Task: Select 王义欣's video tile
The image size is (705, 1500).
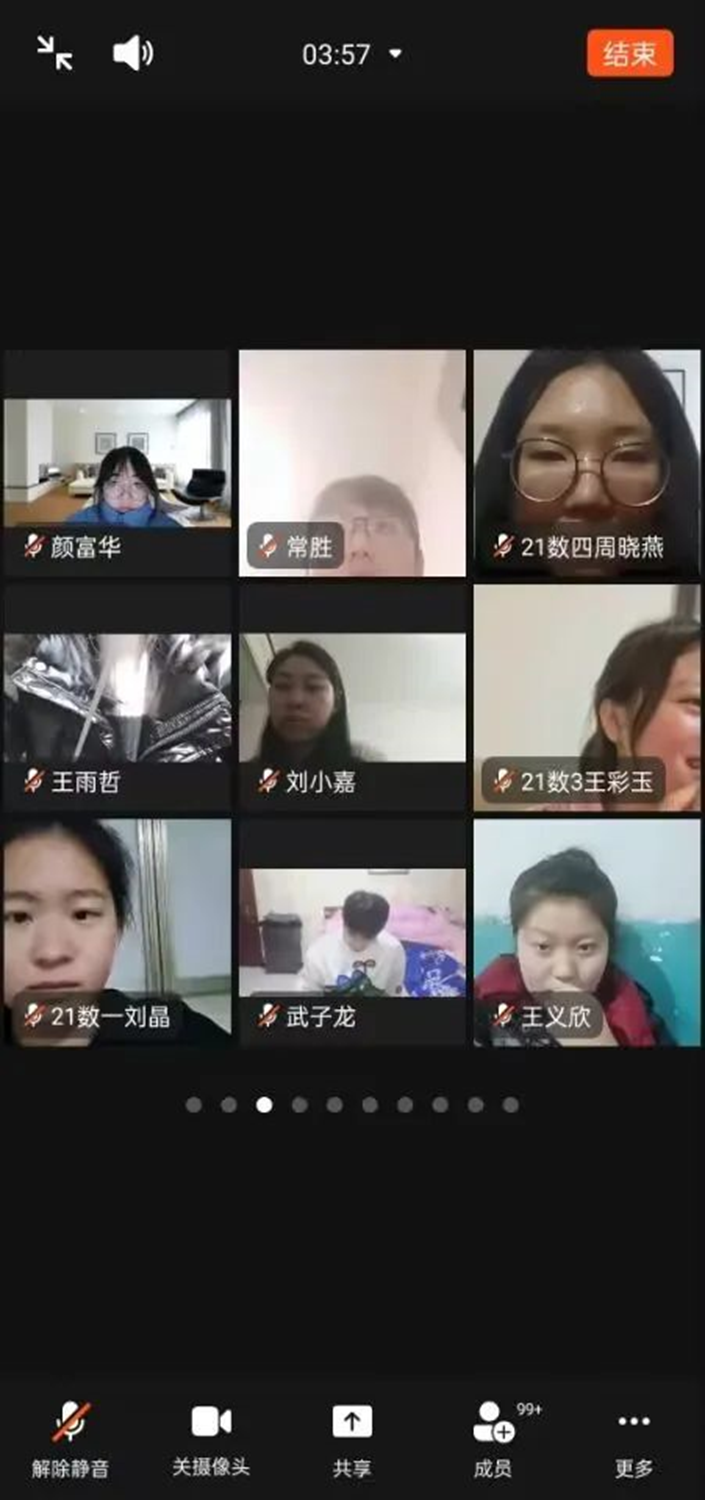Action: click(x=587, y=932)
